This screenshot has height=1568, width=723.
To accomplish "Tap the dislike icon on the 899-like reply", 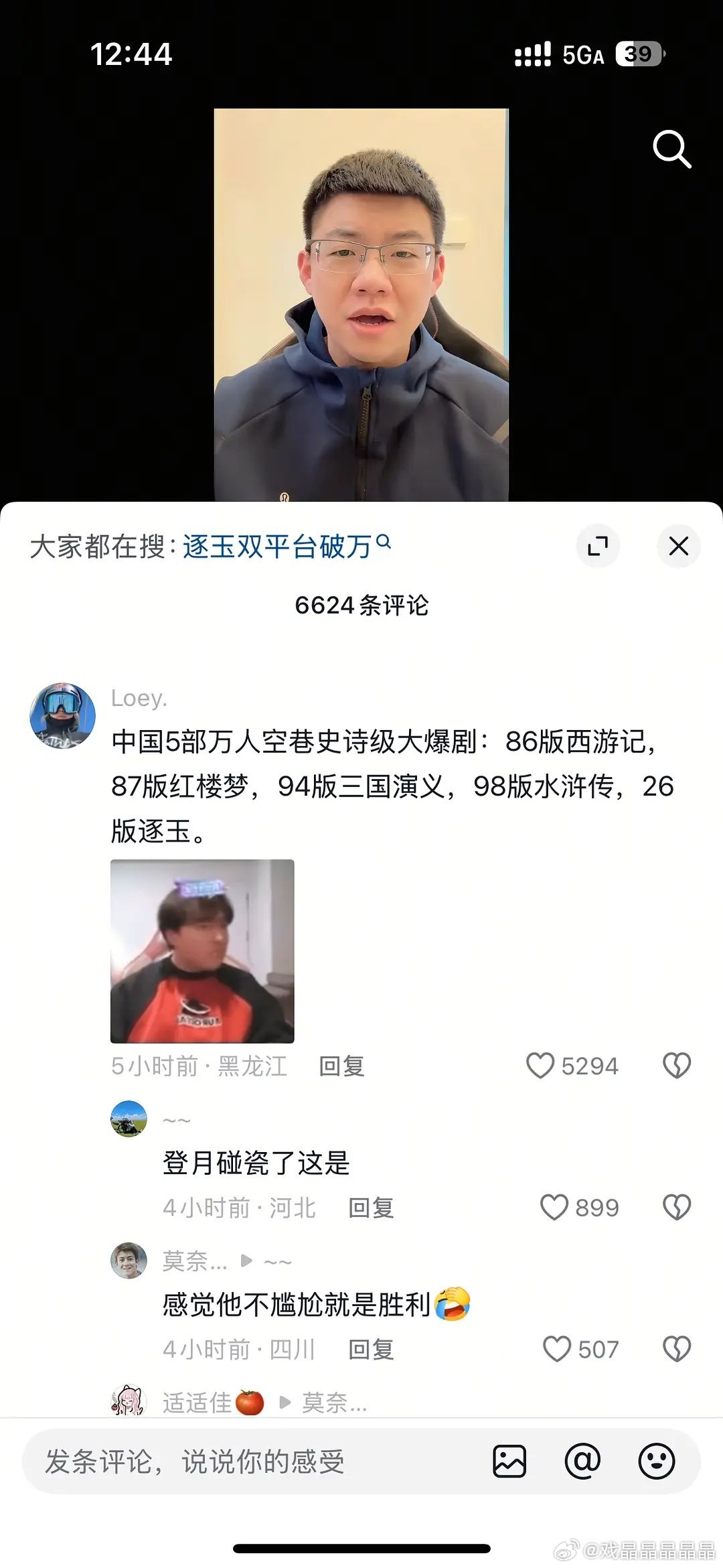I will click(x=677, y=1206).
